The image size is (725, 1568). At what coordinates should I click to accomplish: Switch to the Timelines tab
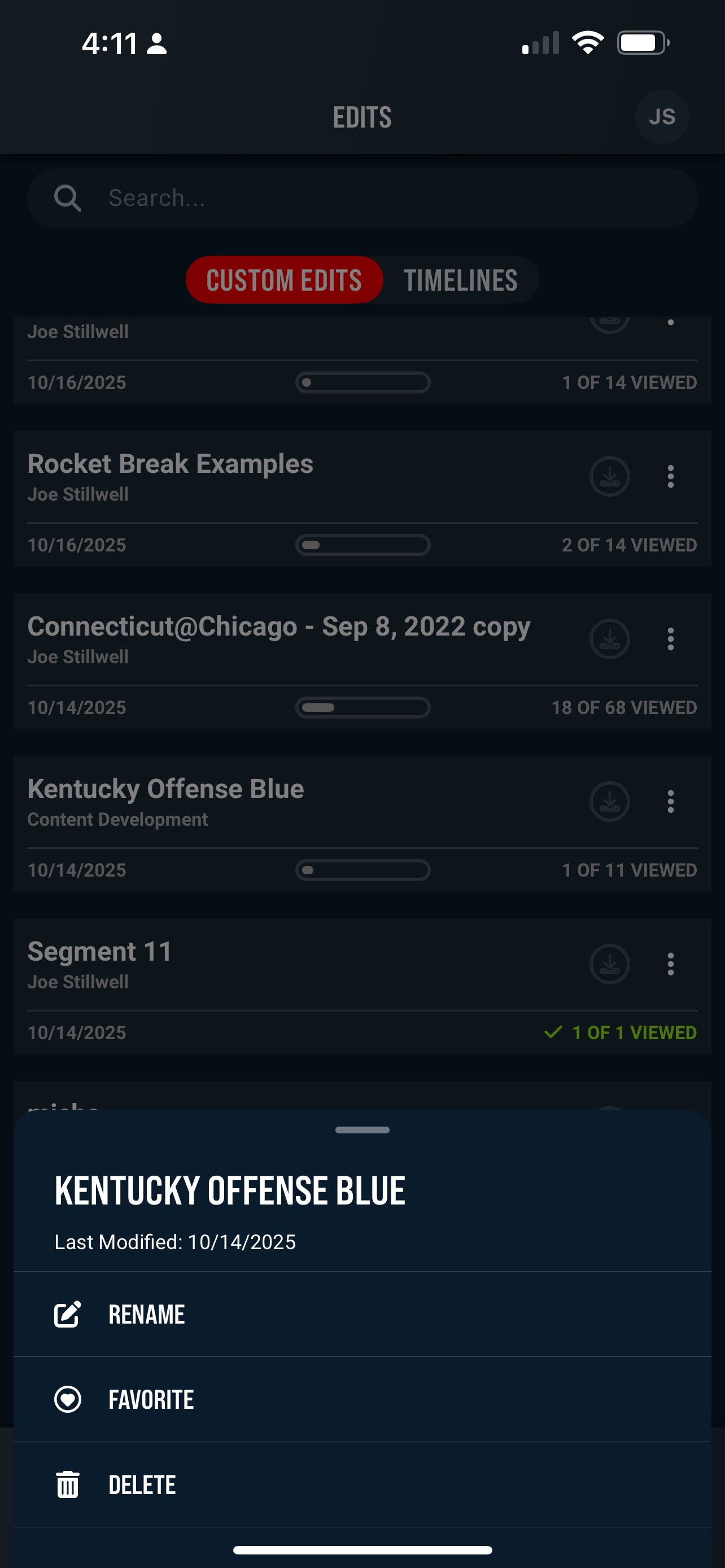coord(460,280)
